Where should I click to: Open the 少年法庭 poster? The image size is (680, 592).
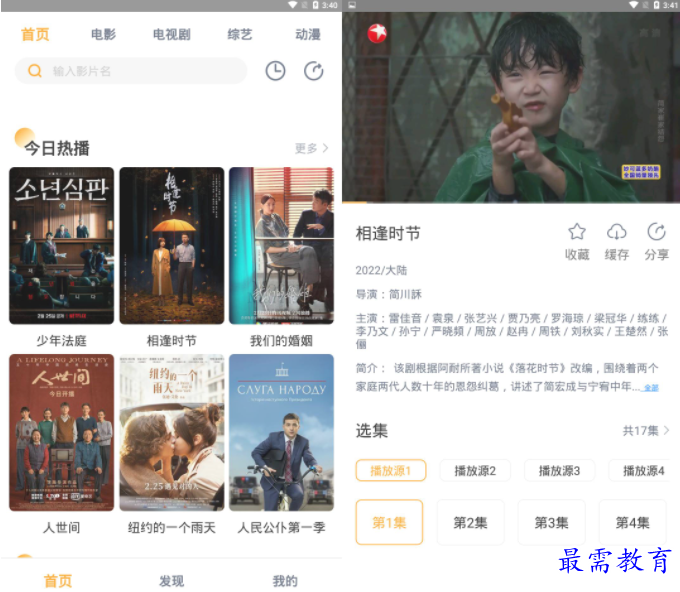(62, 245)
